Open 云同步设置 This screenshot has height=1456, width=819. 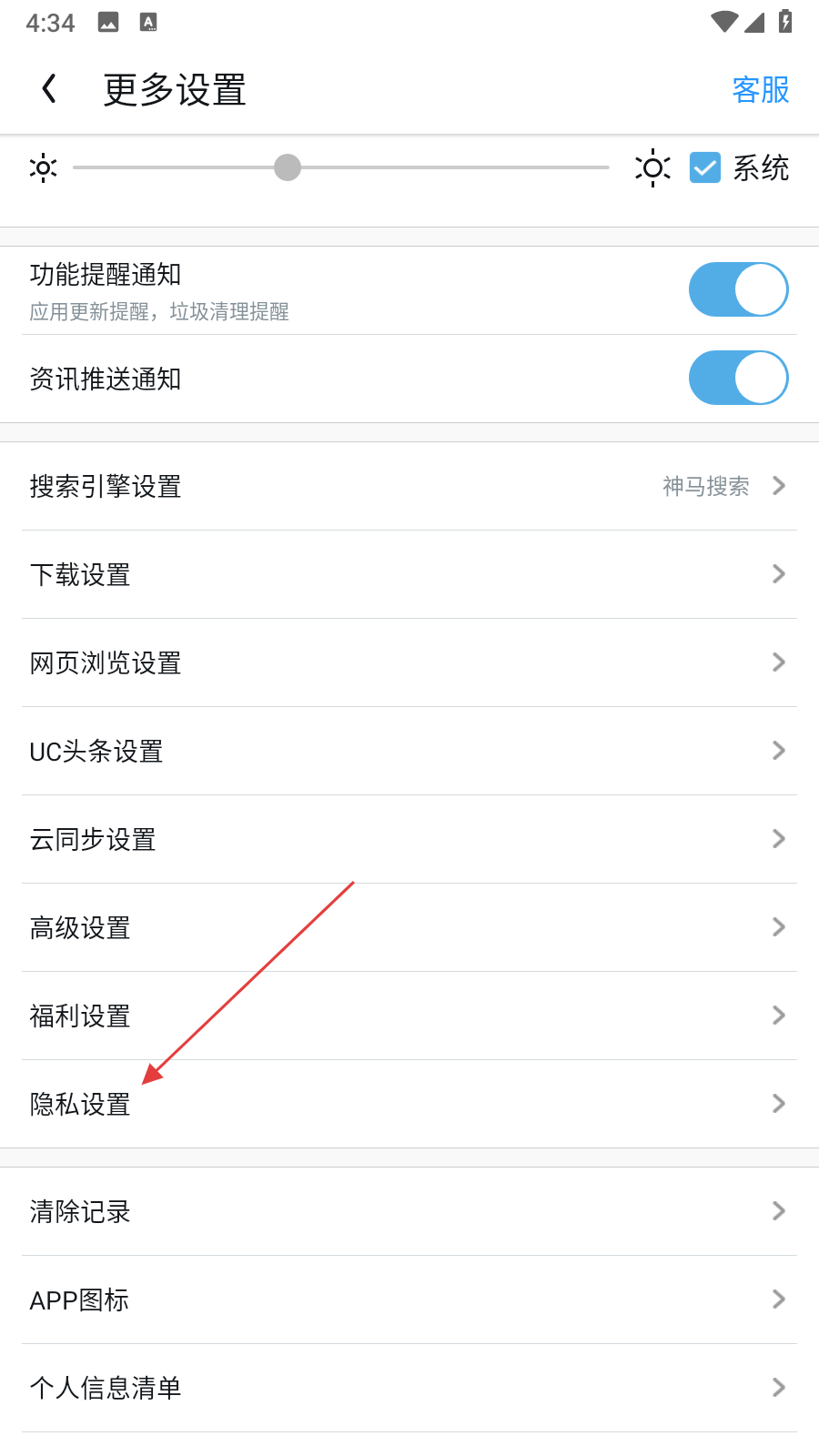[409, 839]
